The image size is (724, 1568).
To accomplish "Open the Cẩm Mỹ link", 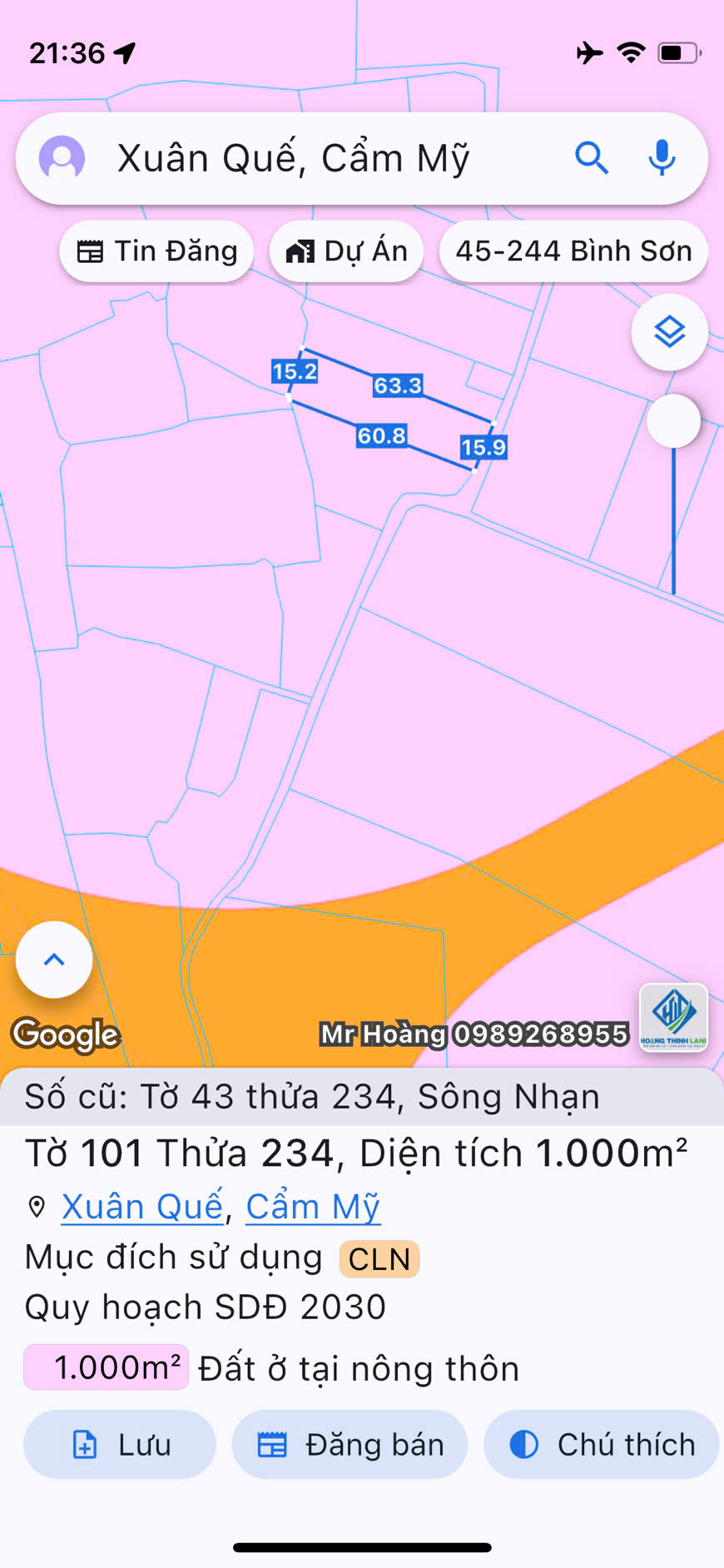I will [x=313, y=1207].
